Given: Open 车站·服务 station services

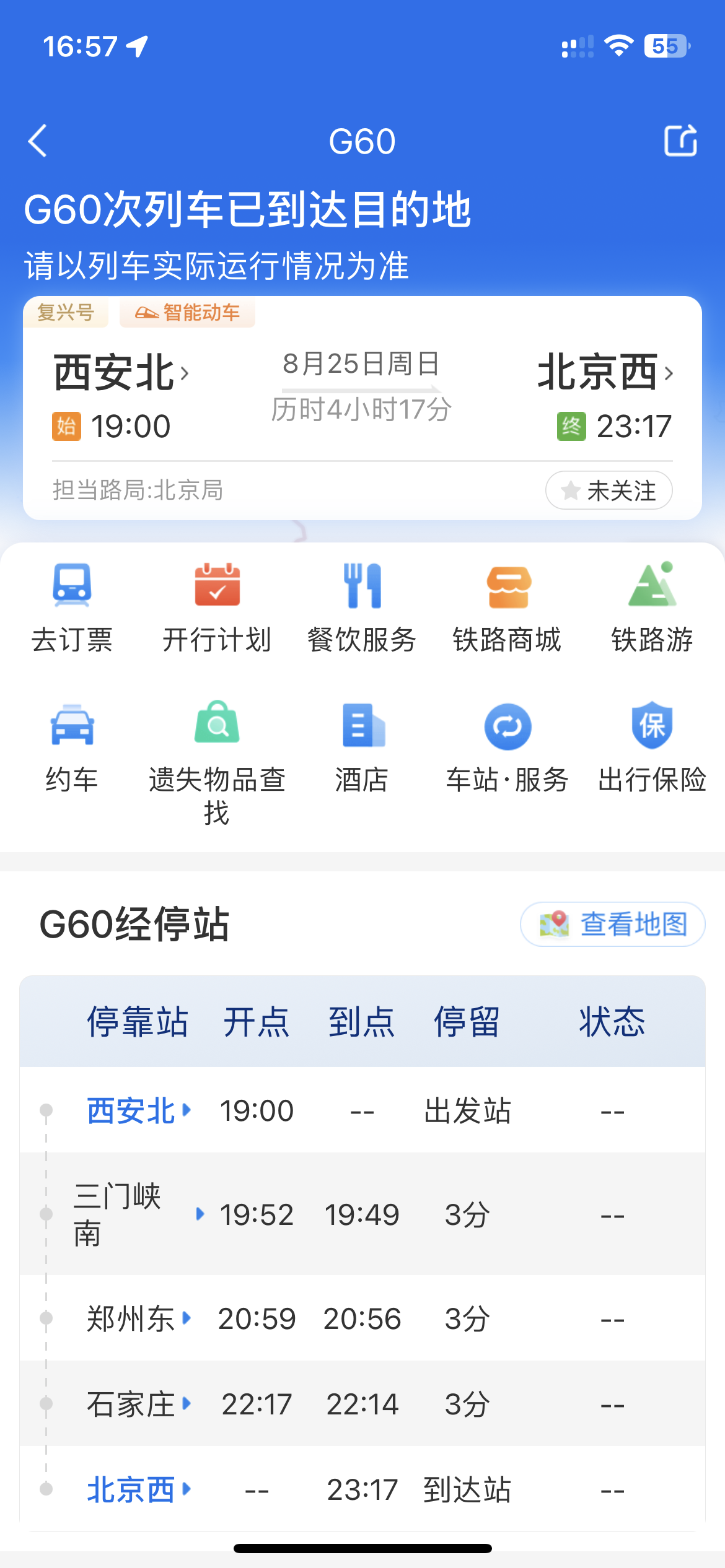Looking at the screenshot, I should [507, 747].
